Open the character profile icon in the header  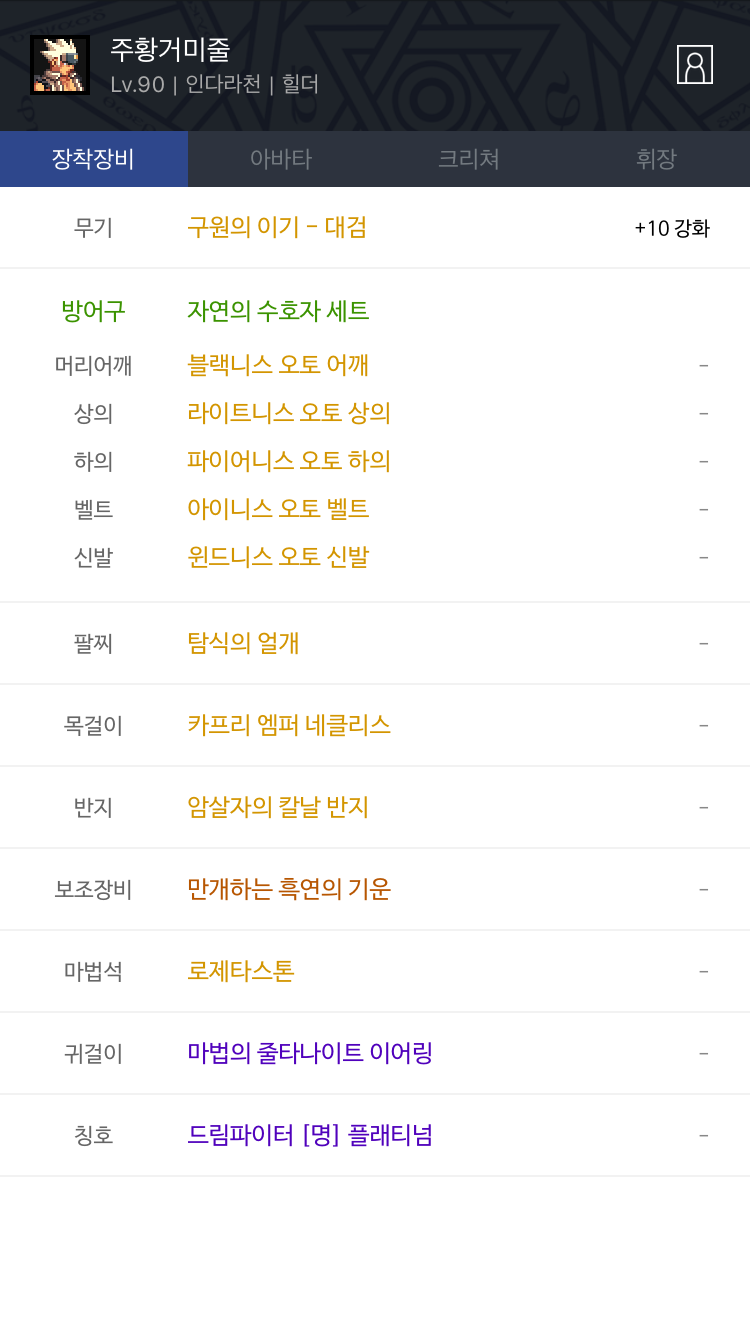click(695, 65)
